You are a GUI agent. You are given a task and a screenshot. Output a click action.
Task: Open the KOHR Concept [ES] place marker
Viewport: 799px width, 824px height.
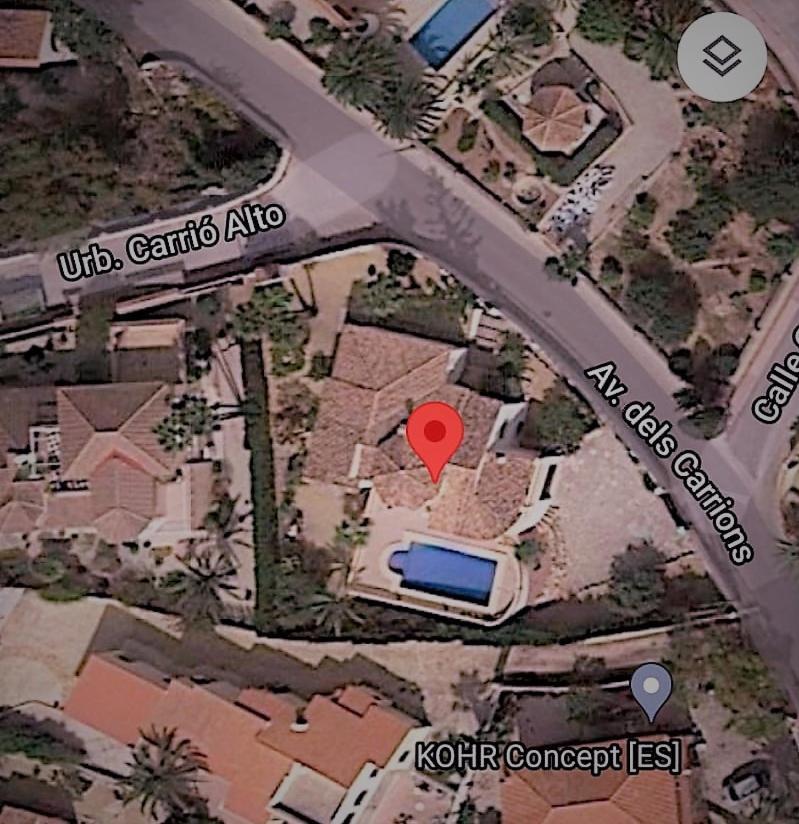point(651,690)
